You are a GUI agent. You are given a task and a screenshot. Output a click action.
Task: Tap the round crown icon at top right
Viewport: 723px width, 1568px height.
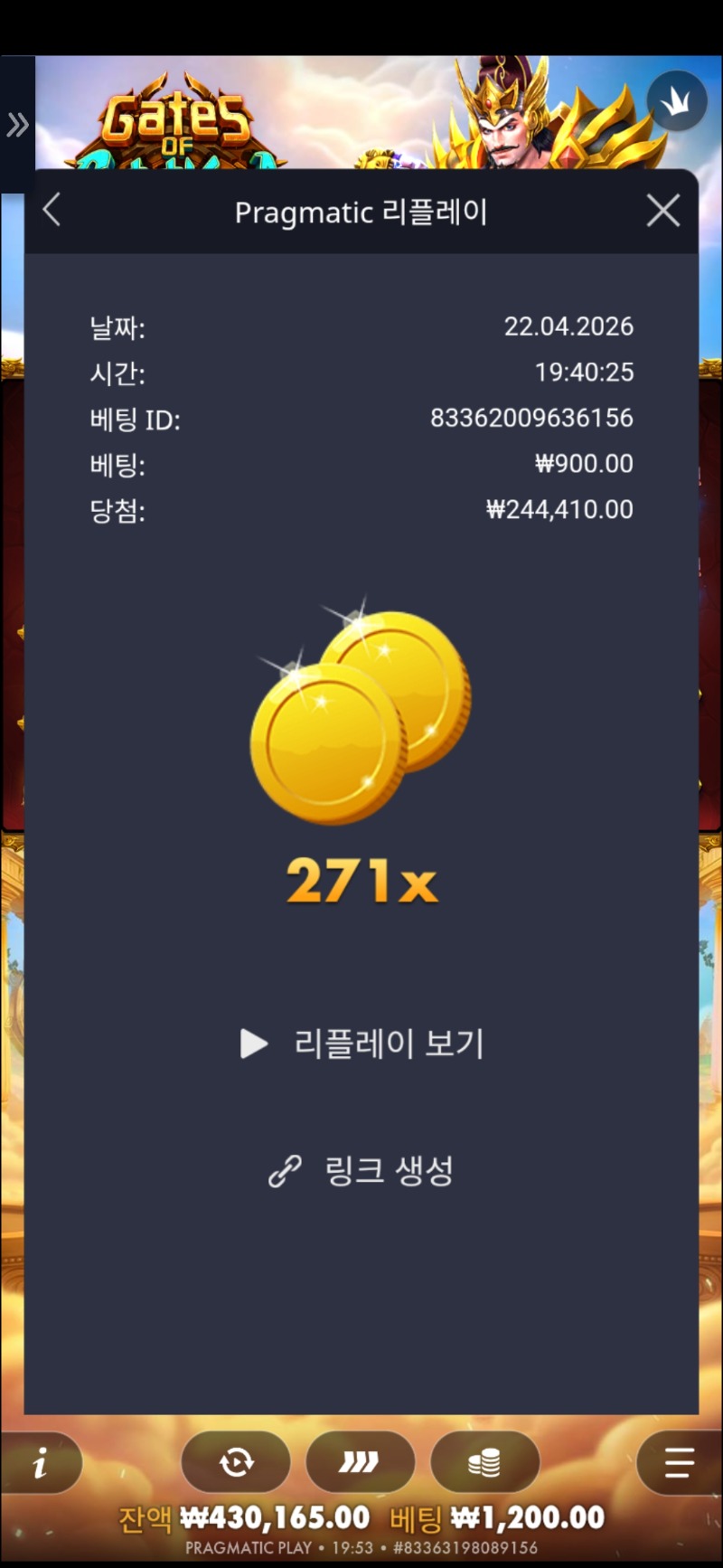click(676, 102)
